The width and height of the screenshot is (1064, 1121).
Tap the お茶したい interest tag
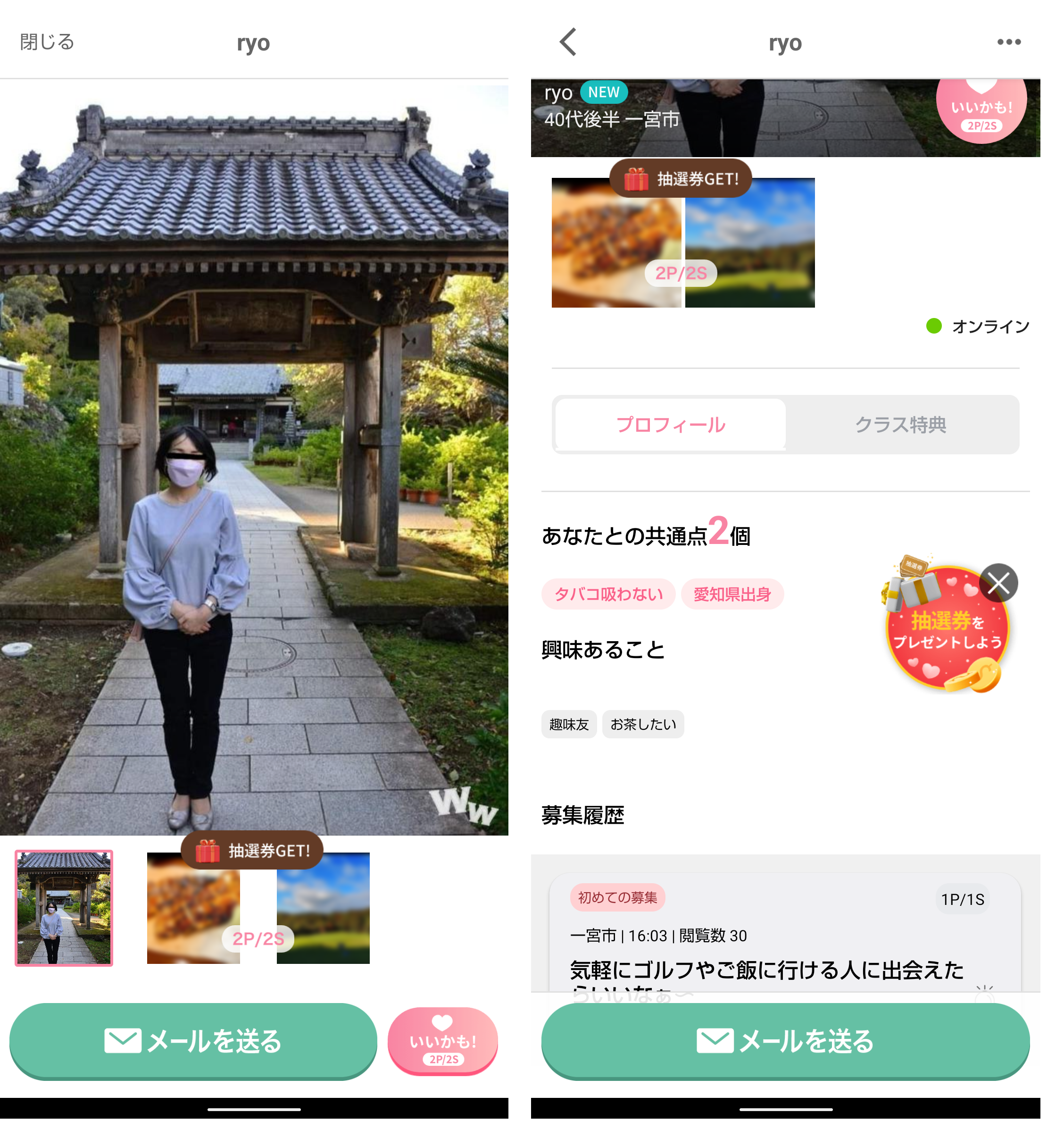tap(642, 724)
